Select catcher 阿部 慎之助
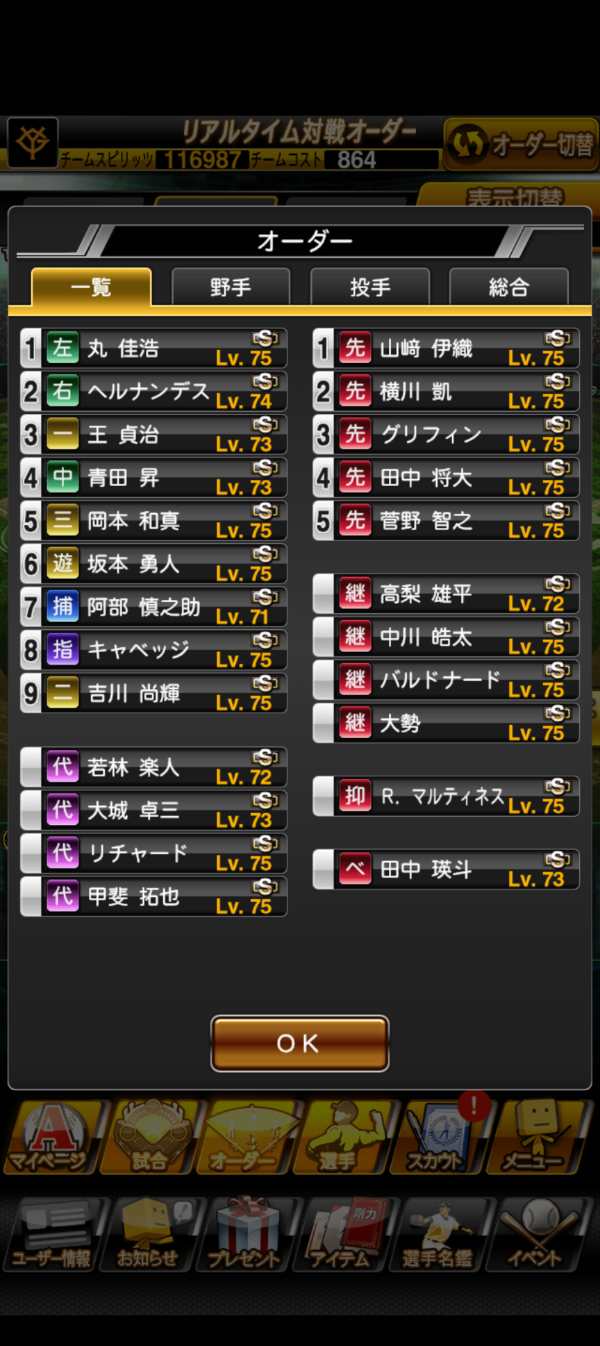 (x=154, y=607)
